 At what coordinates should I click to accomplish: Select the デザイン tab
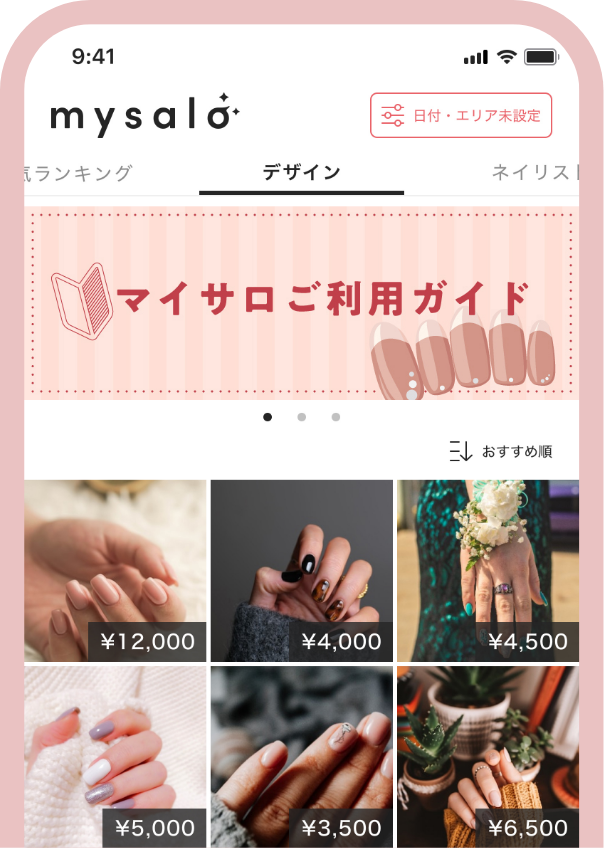coord(301,173)
